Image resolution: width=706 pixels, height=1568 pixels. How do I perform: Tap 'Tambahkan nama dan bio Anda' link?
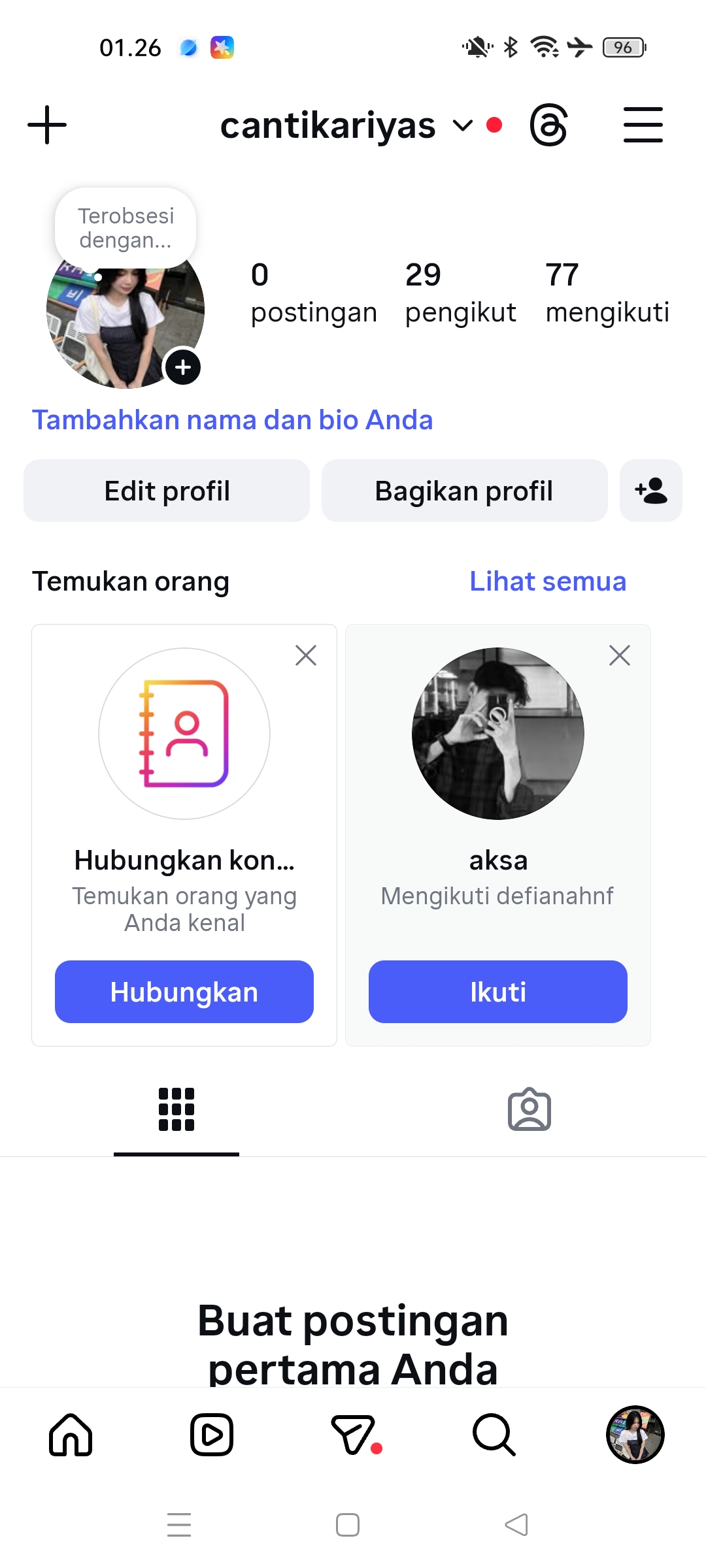pos(233,420)
